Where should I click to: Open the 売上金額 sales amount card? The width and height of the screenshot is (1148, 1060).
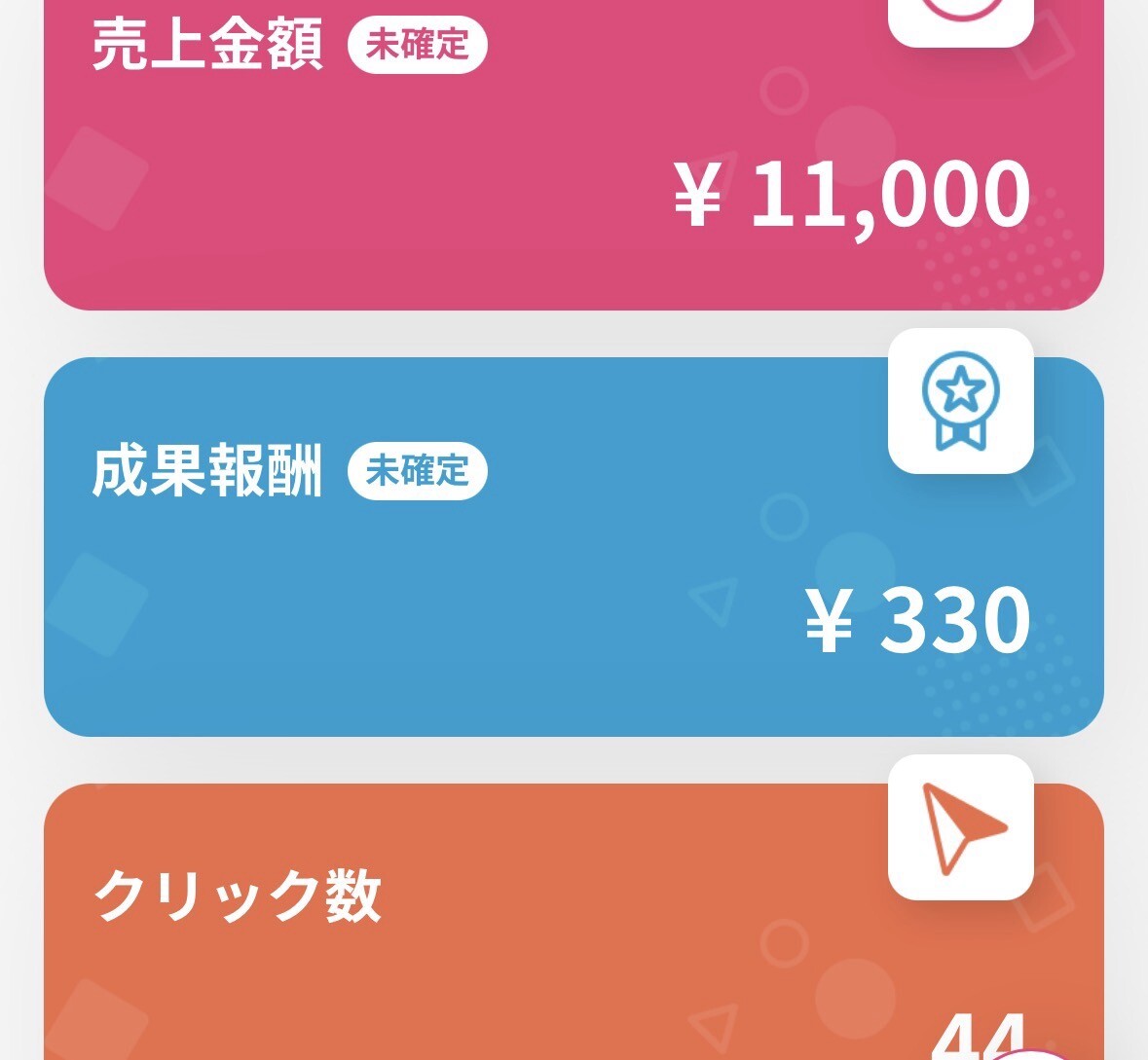pyautogui.click(x=574, y=156)
